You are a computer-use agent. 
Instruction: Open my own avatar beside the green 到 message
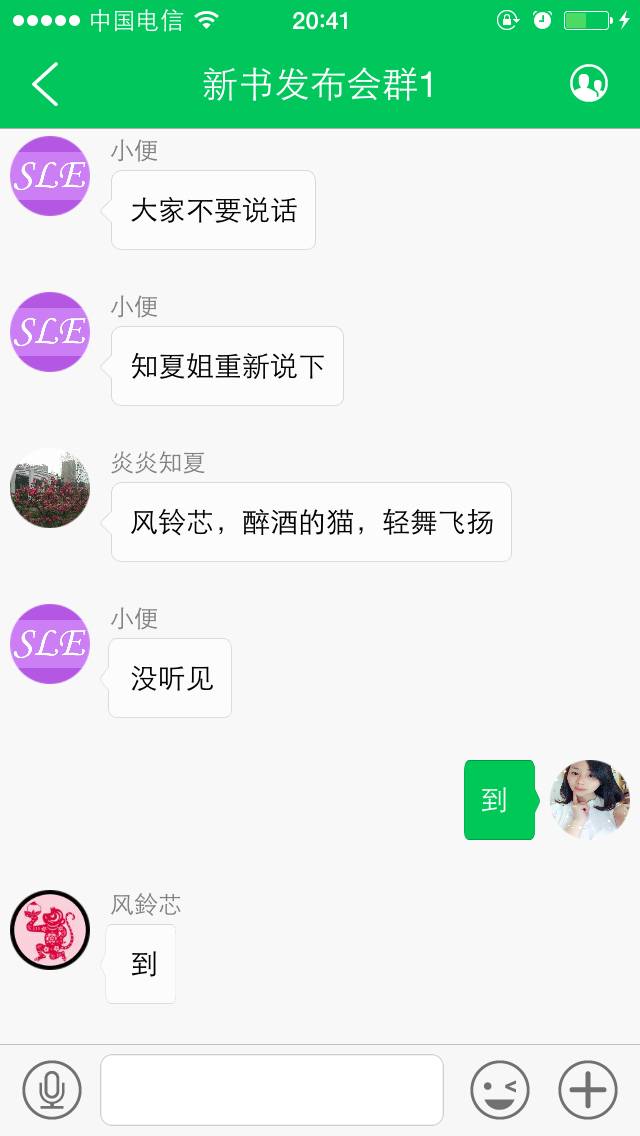tap(590, 799)
